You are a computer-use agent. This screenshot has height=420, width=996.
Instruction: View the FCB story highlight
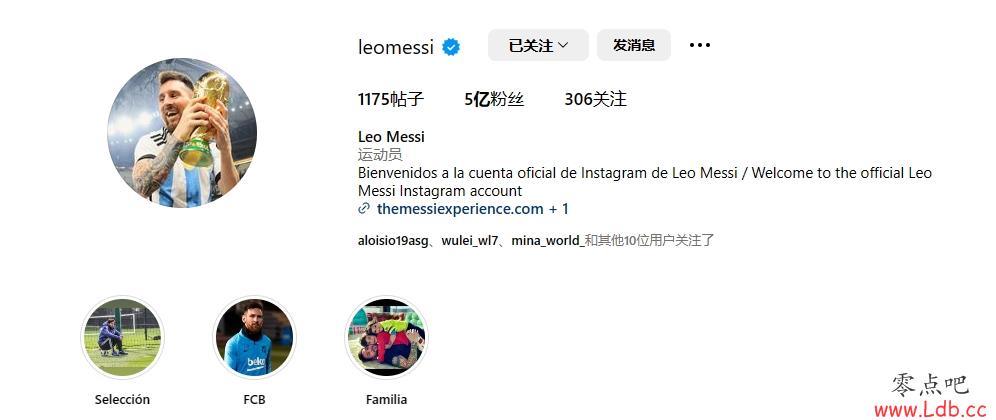[x=254, y=338]
